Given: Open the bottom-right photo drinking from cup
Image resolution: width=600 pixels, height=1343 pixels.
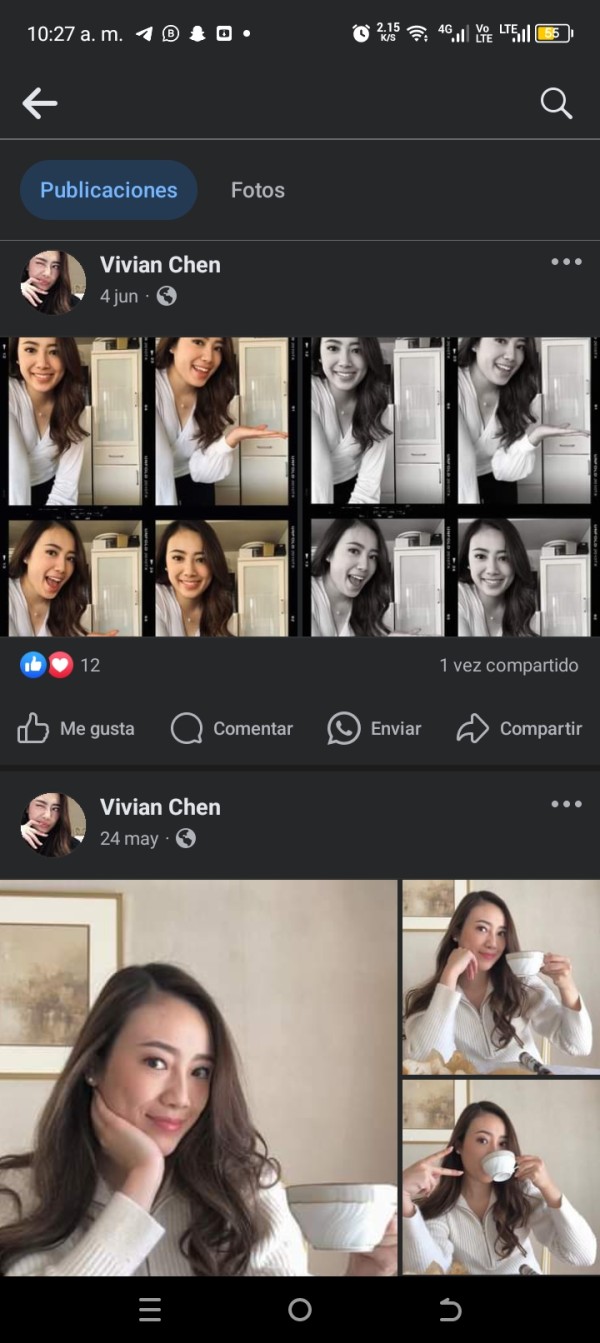Looking at the screenshot, I should pos(501,1178).
